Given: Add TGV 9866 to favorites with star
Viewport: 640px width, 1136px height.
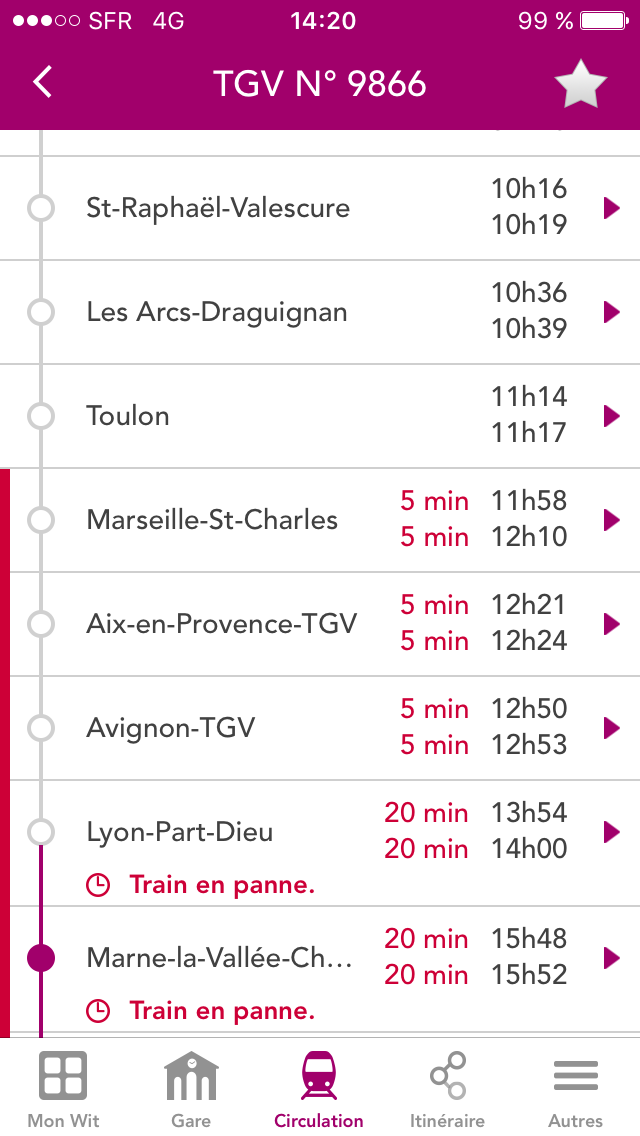Looking at the screenshot, I should click(581, 83).
